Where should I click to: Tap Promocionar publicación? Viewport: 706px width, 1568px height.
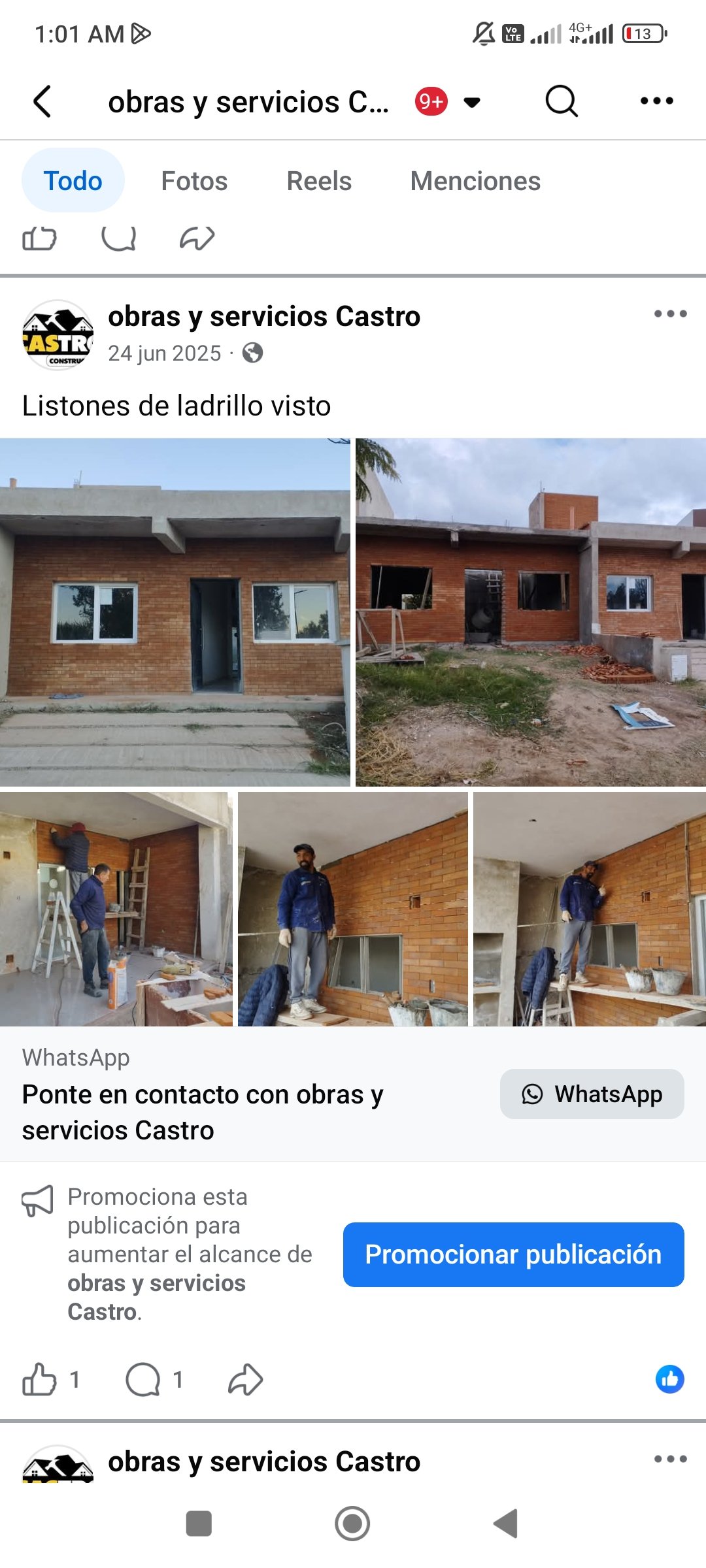(513, 1255)
